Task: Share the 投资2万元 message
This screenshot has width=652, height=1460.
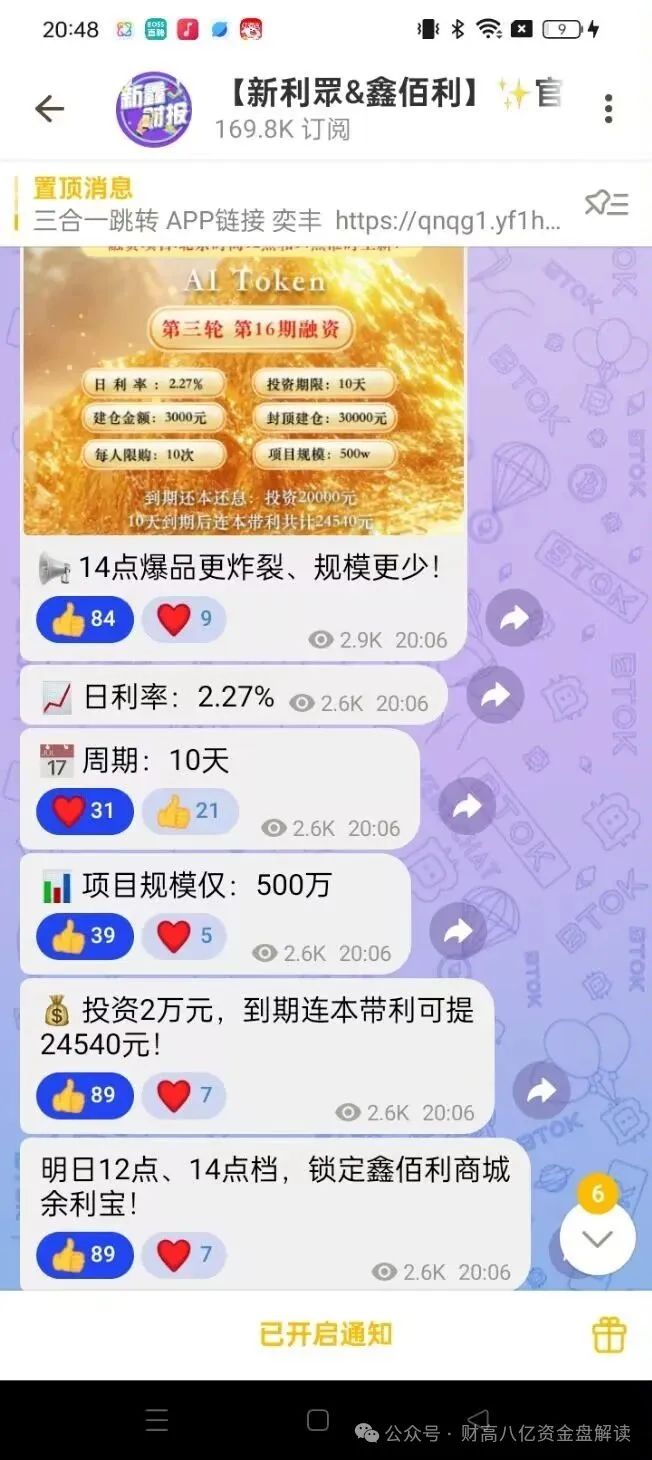Action: pyautogui.click(x=541, y=1091)
